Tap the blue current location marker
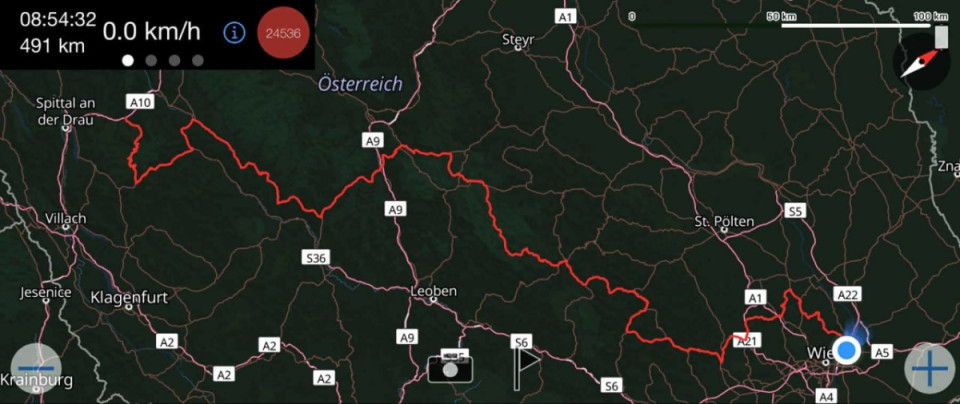This screenshot has width=960, height=404. click(847, 350)
